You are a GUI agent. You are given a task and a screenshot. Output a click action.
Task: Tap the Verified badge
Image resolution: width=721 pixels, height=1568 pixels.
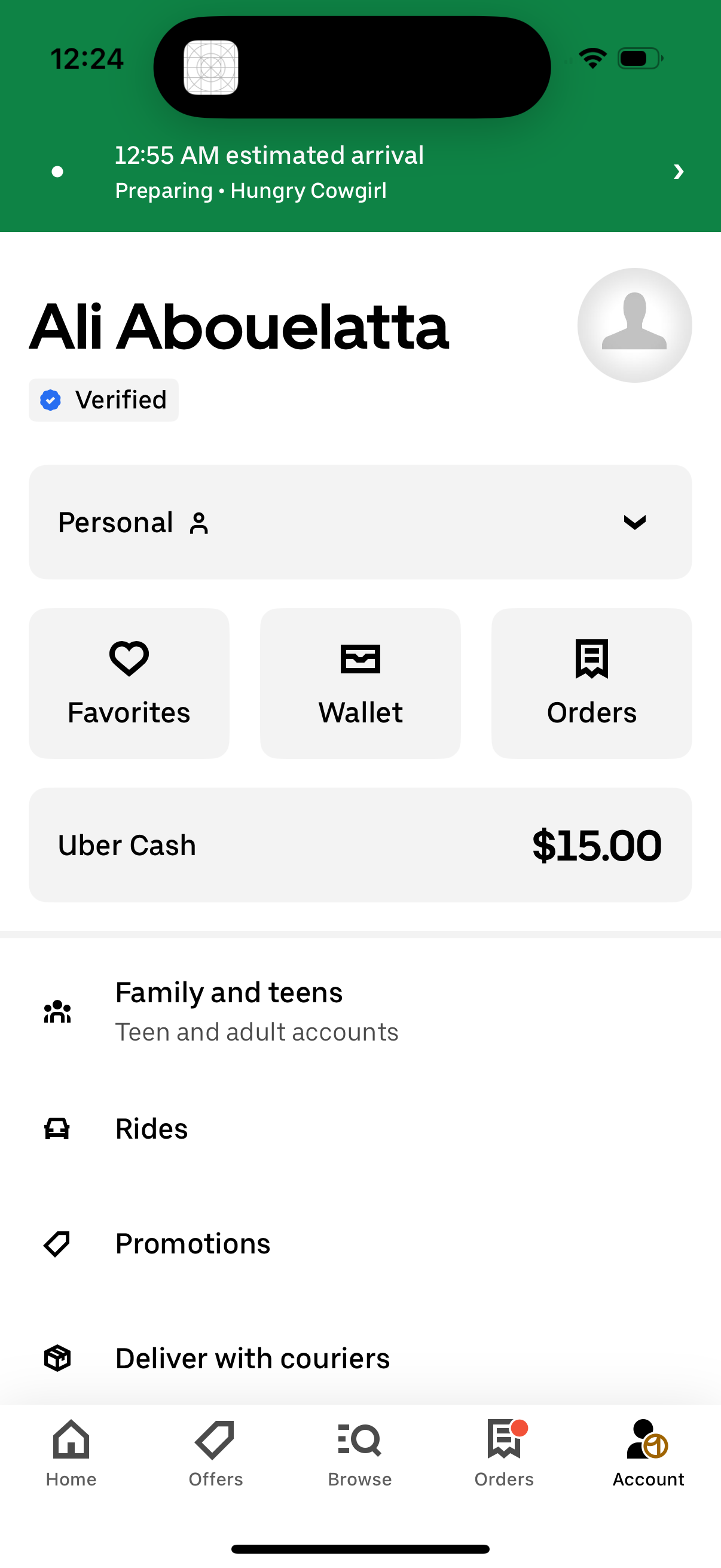point(103,400)
